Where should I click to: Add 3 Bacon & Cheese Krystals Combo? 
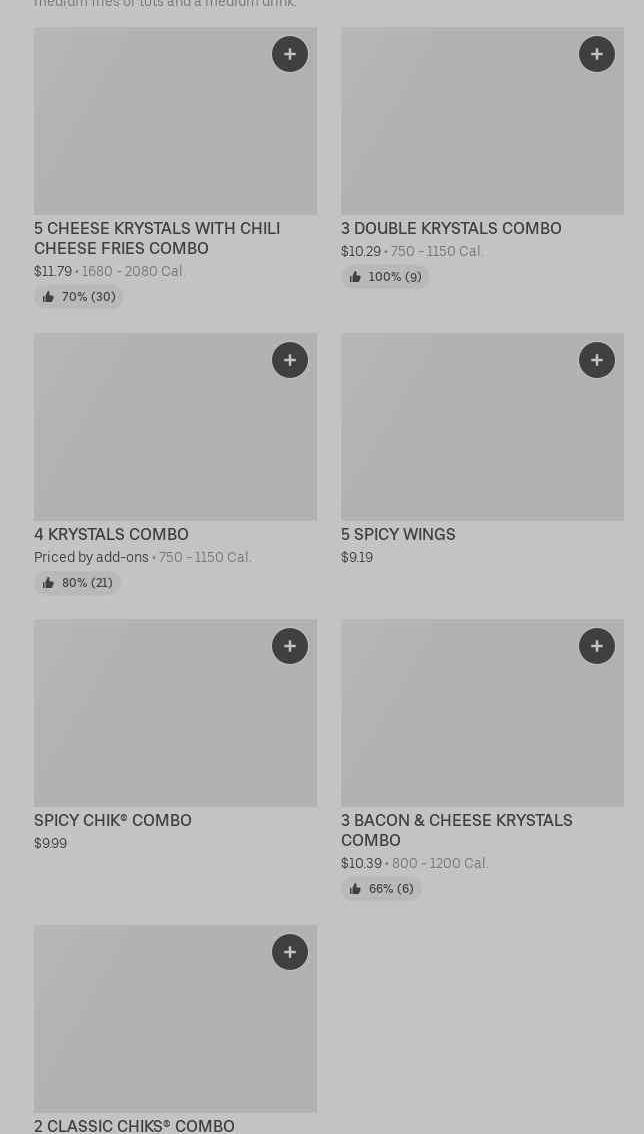[597, 646]
